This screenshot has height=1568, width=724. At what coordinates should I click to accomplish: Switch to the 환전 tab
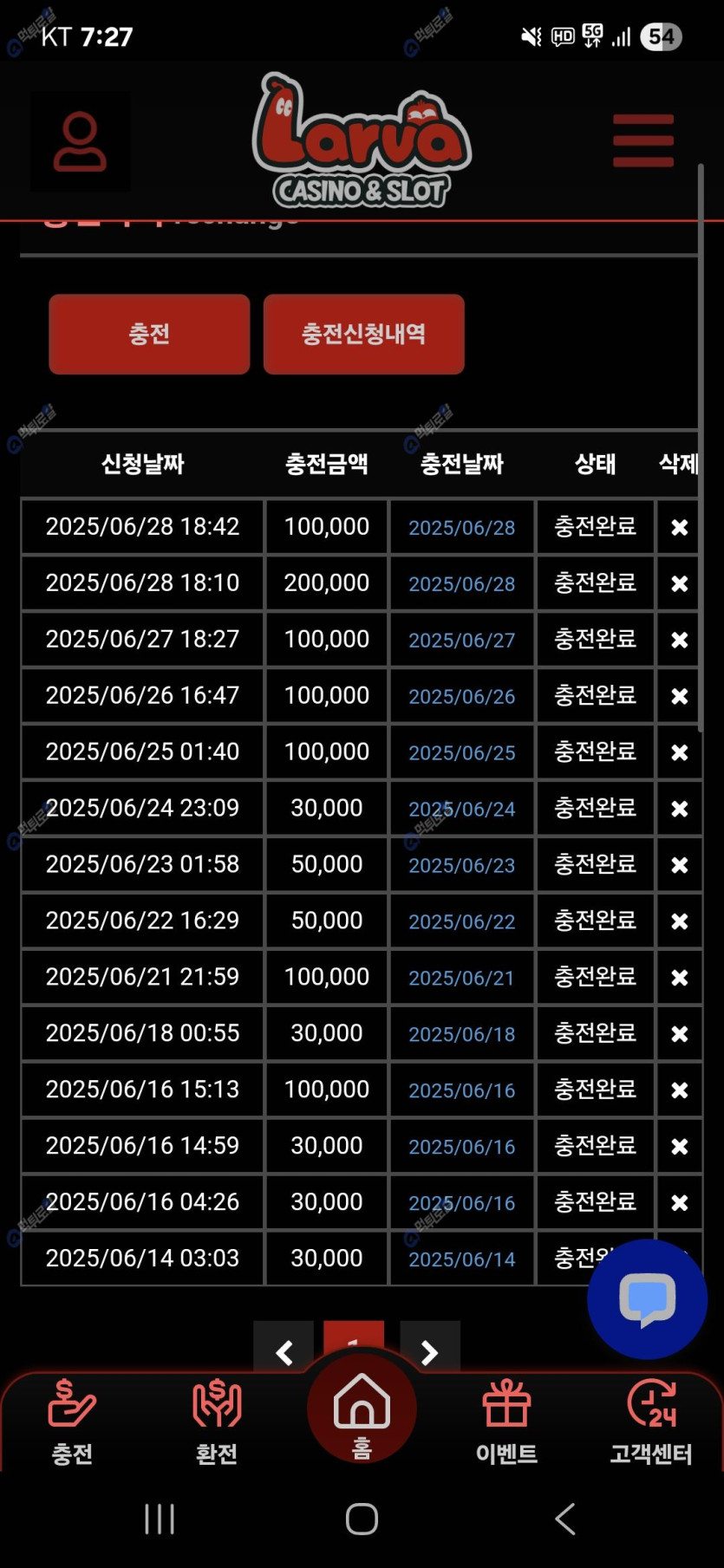(x=217, y=1422)
